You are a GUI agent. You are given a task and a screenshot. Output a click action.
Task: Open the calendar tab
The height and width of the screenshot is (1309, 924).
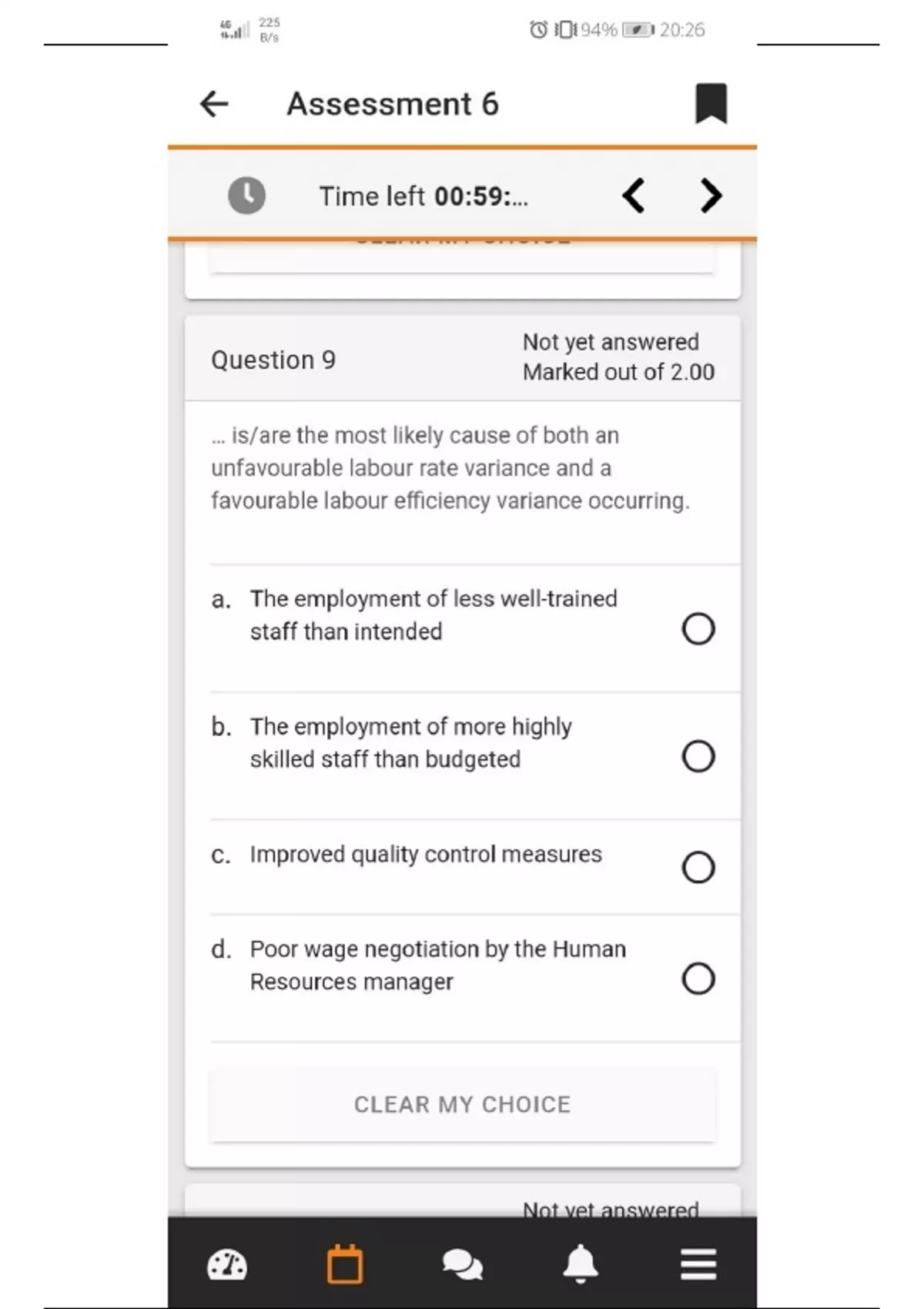tap(345, 1264)
